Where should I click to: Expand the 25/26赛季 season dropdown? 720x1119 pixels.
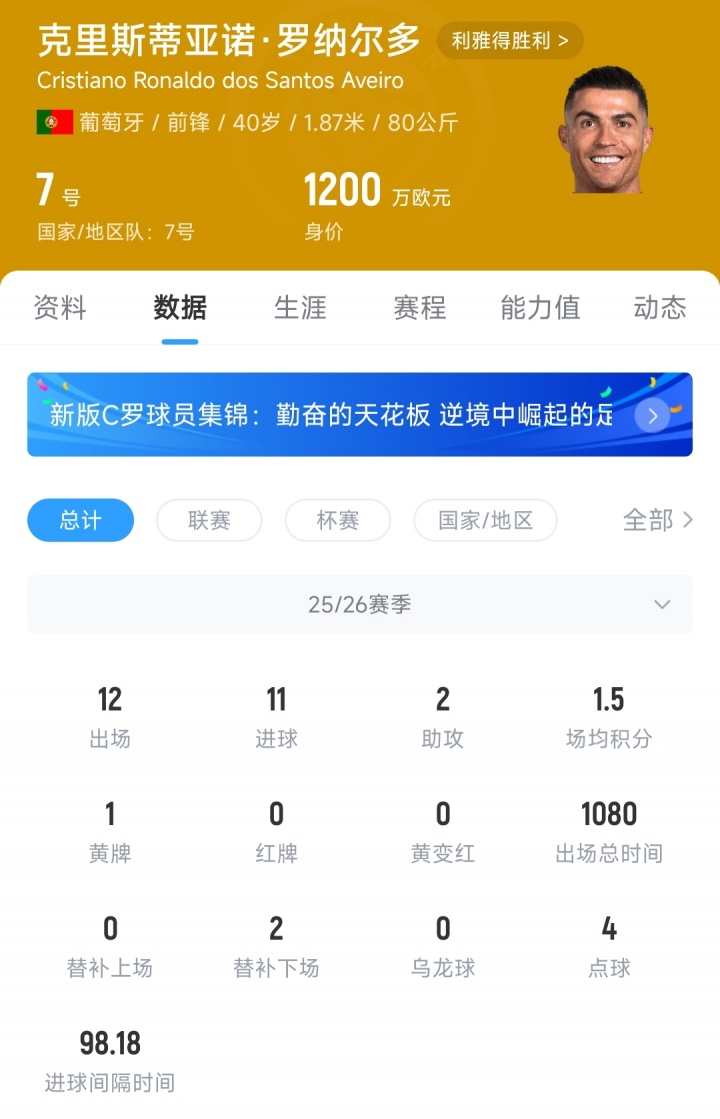pyautogui.click(x=360, y=604)
